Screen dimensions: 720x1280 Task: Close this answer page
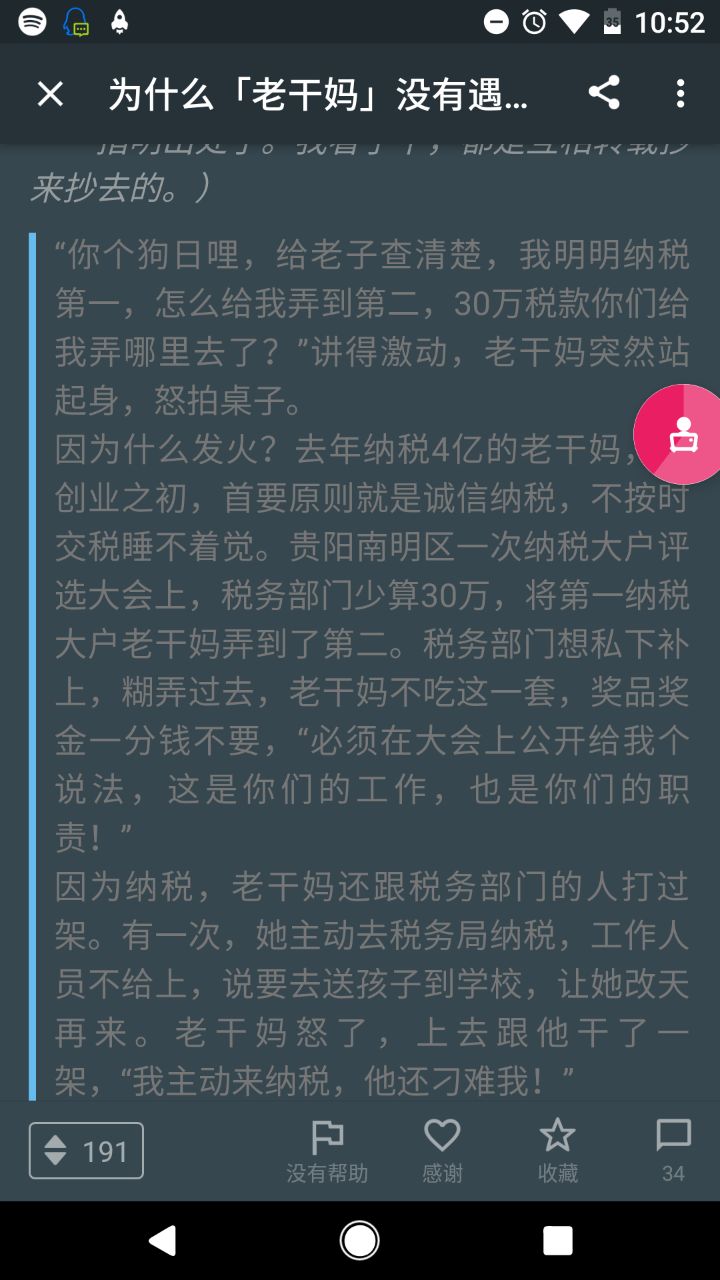[50, 94]
